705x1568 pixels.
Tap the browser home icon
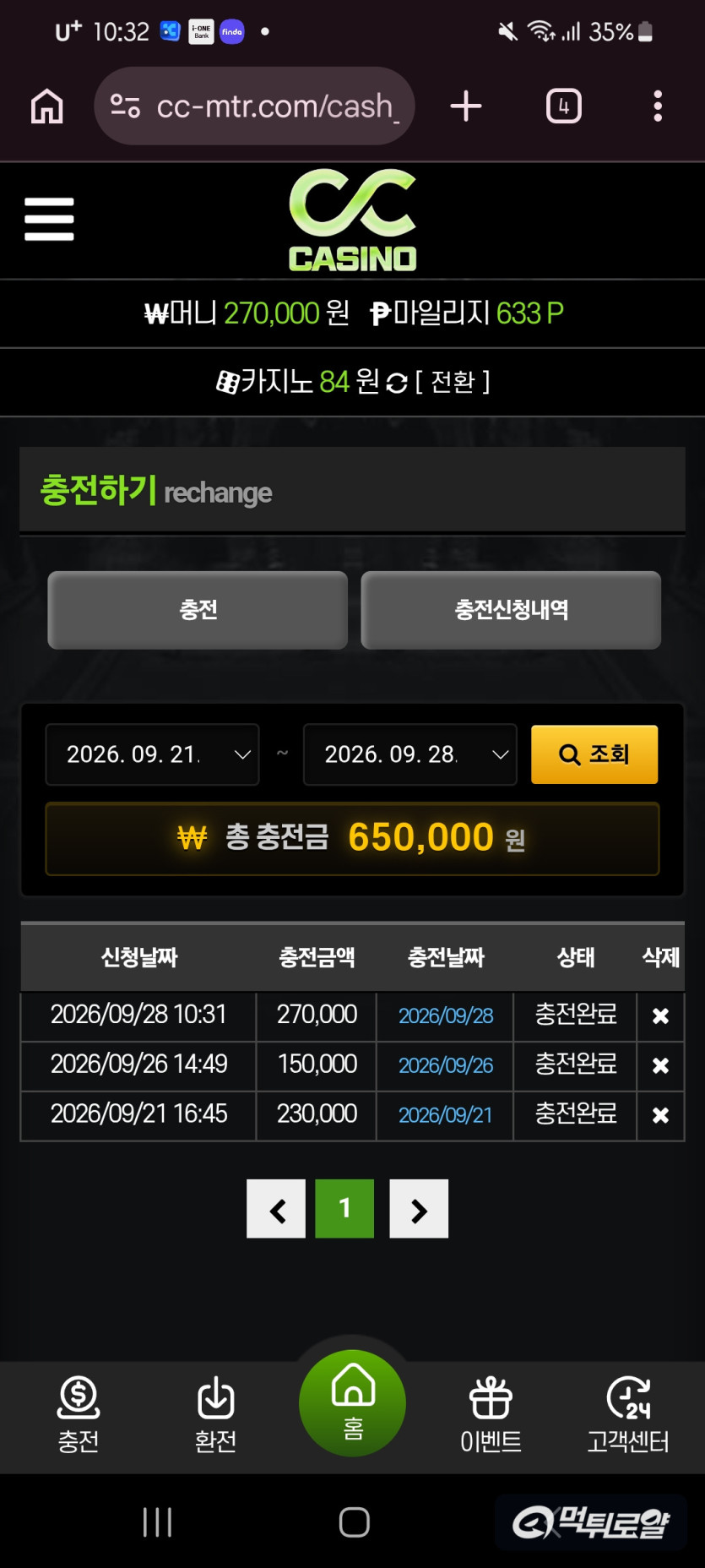(47, 106)
